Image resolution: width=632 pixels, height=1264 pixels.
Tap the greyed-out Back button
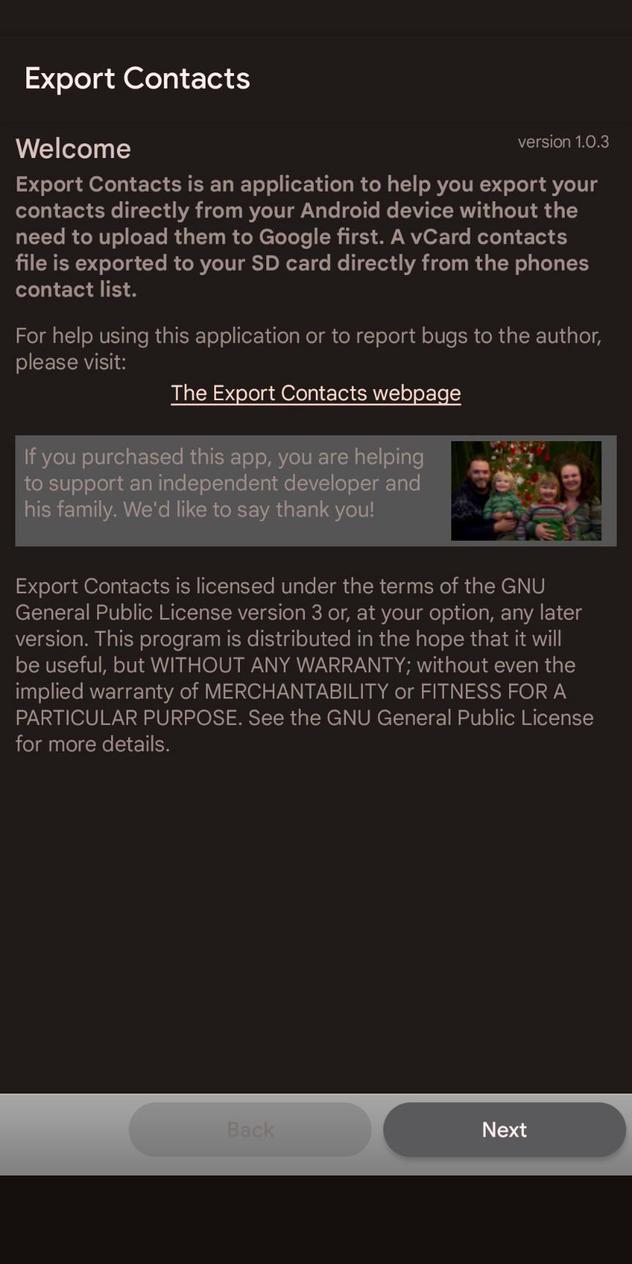click(x=250, y=1129)
